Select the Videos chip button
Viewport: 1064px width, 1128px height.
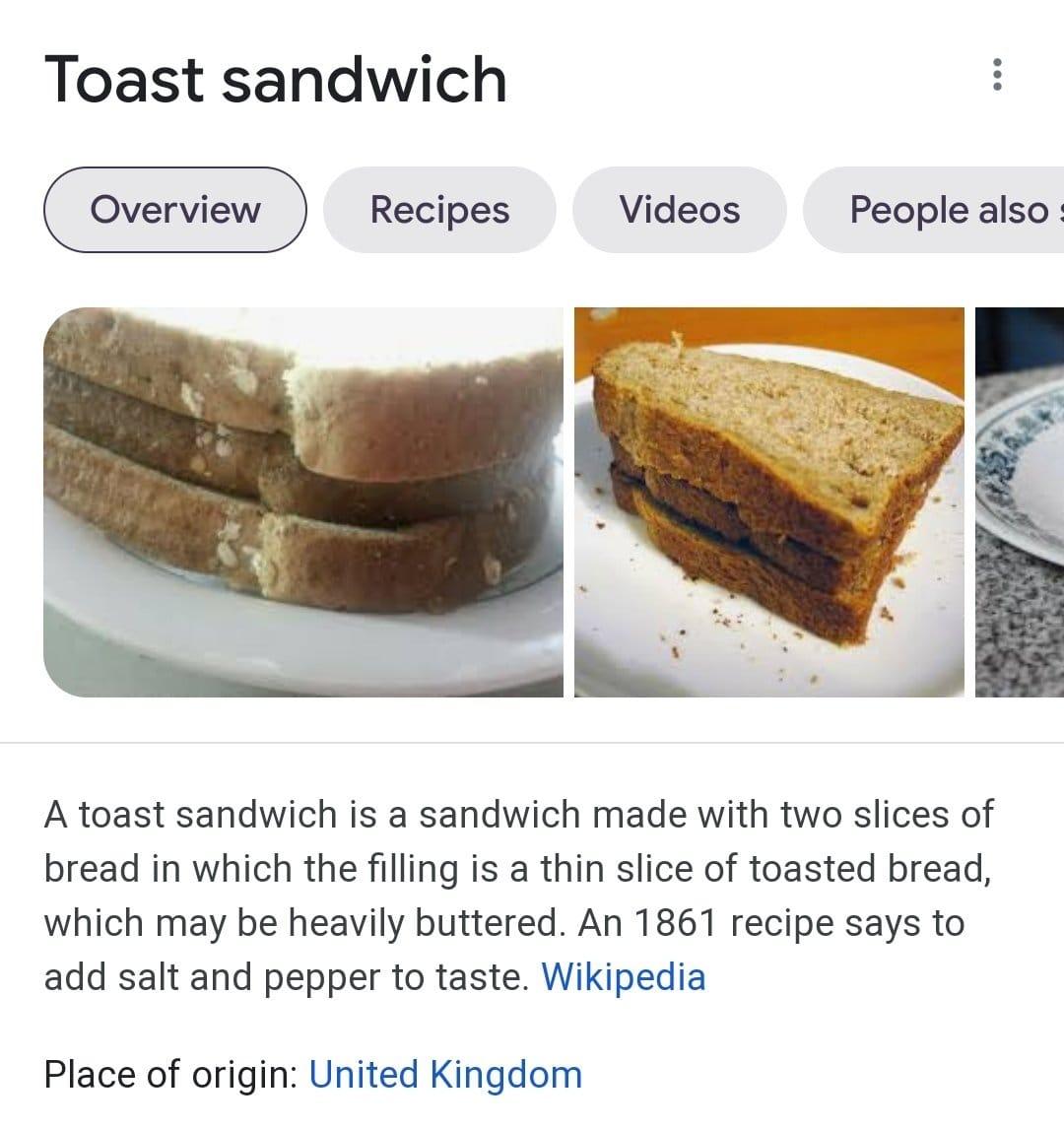click(680, 209)
